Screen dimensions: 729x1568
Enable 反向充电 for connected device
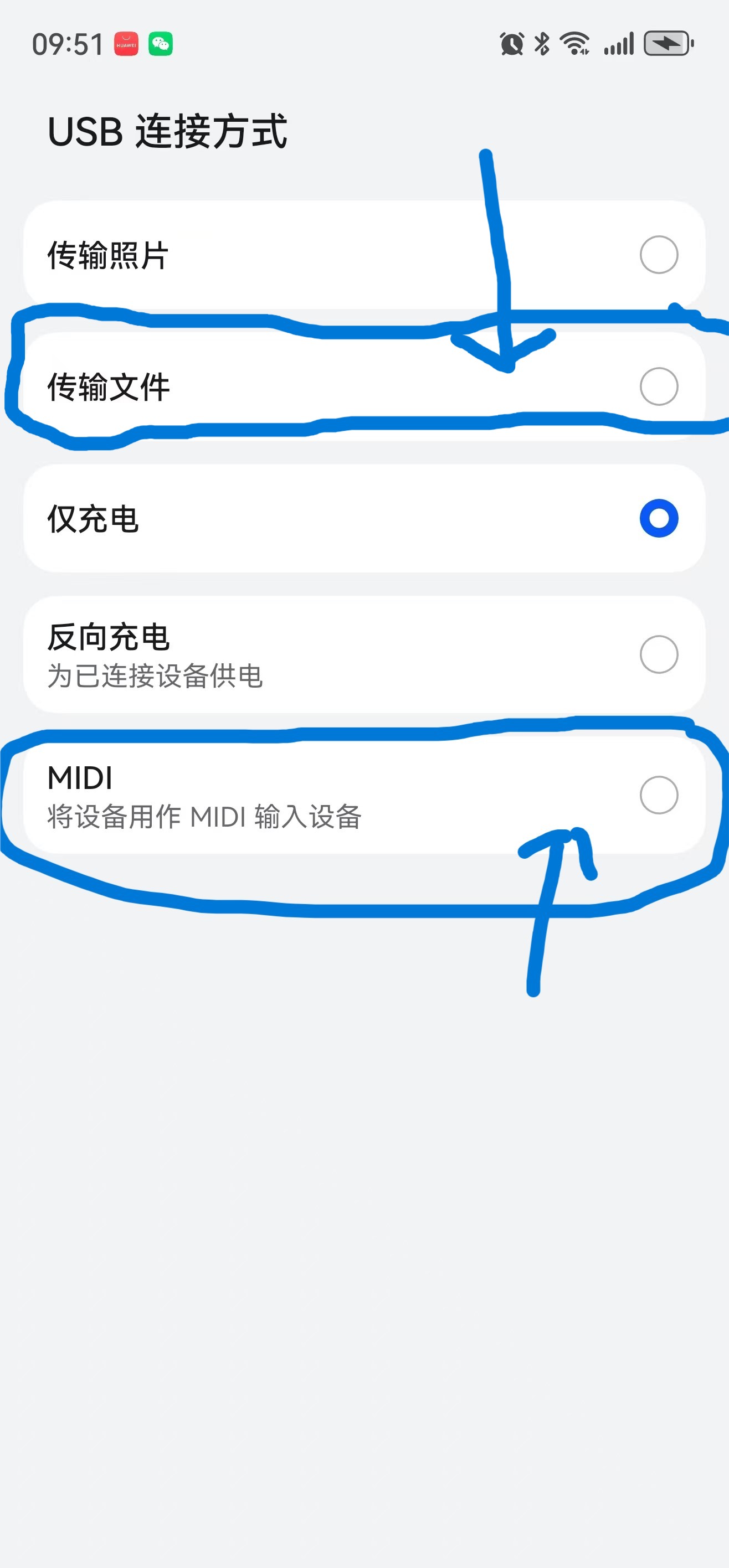tap(364, 654)
